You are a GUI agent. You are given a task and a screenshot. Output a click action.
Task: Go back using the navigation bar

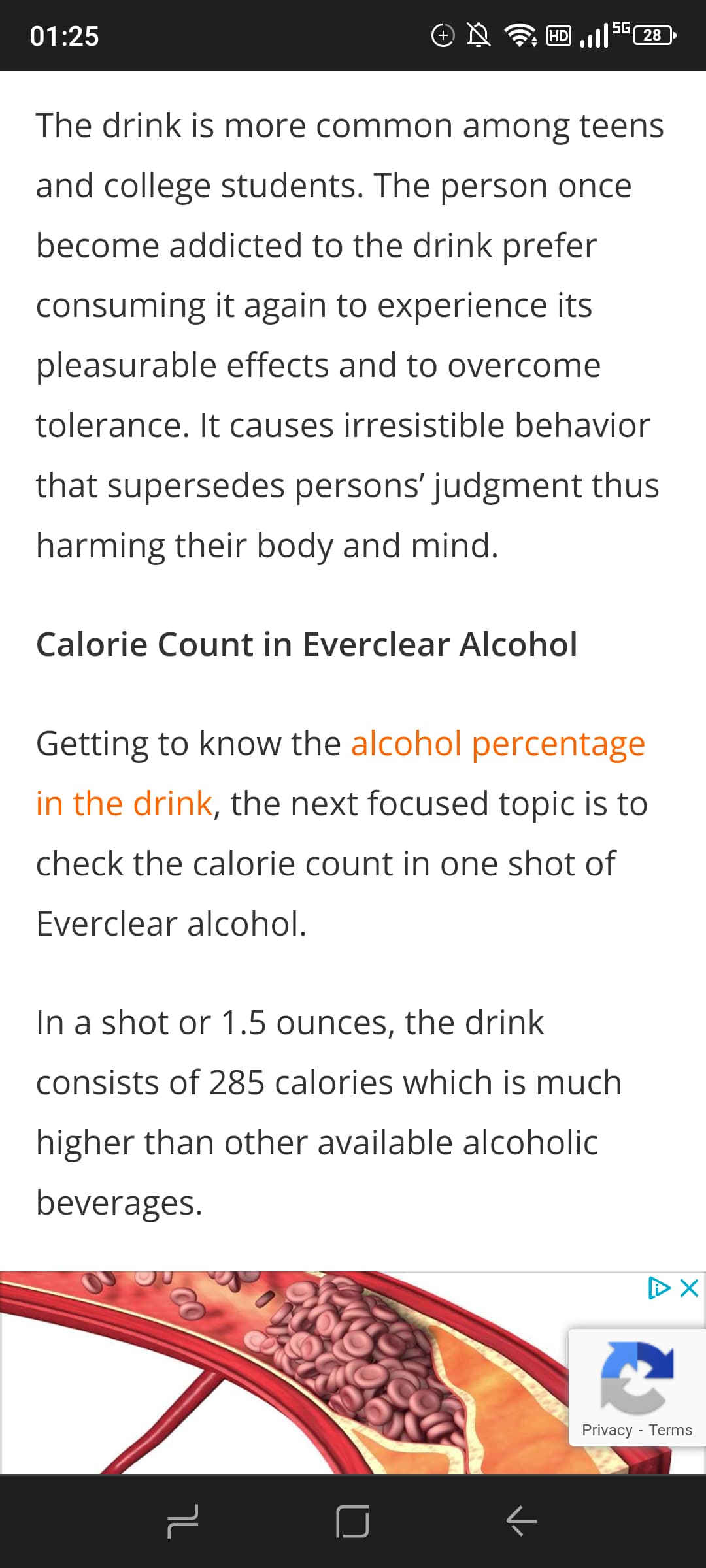pos(522,1521)
